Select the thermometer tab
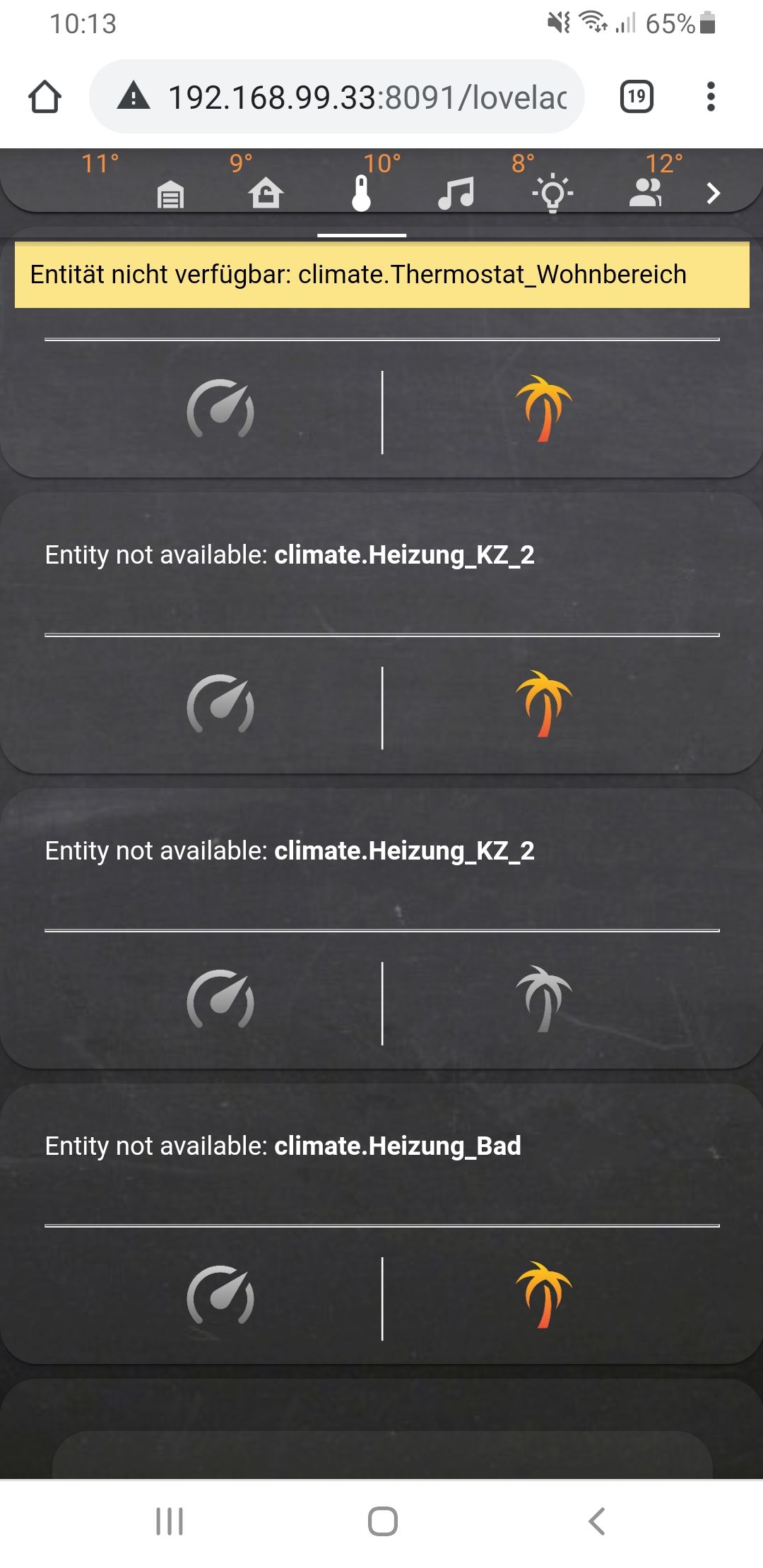This screenshot has height=1568, width=763. tap(361, 194)
